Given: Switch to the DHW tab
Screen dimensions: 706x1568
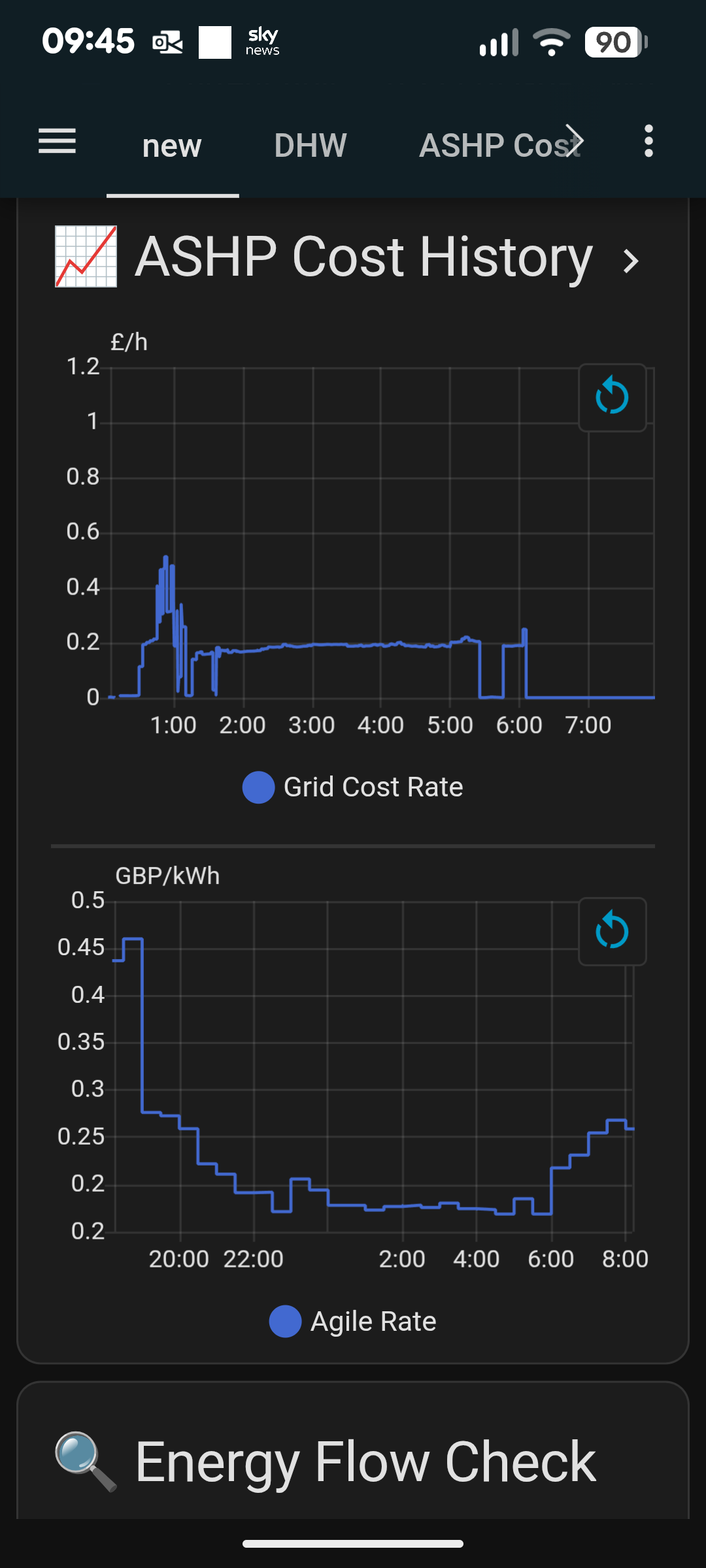Looking at the screenshot, I should tap(310, 145).
